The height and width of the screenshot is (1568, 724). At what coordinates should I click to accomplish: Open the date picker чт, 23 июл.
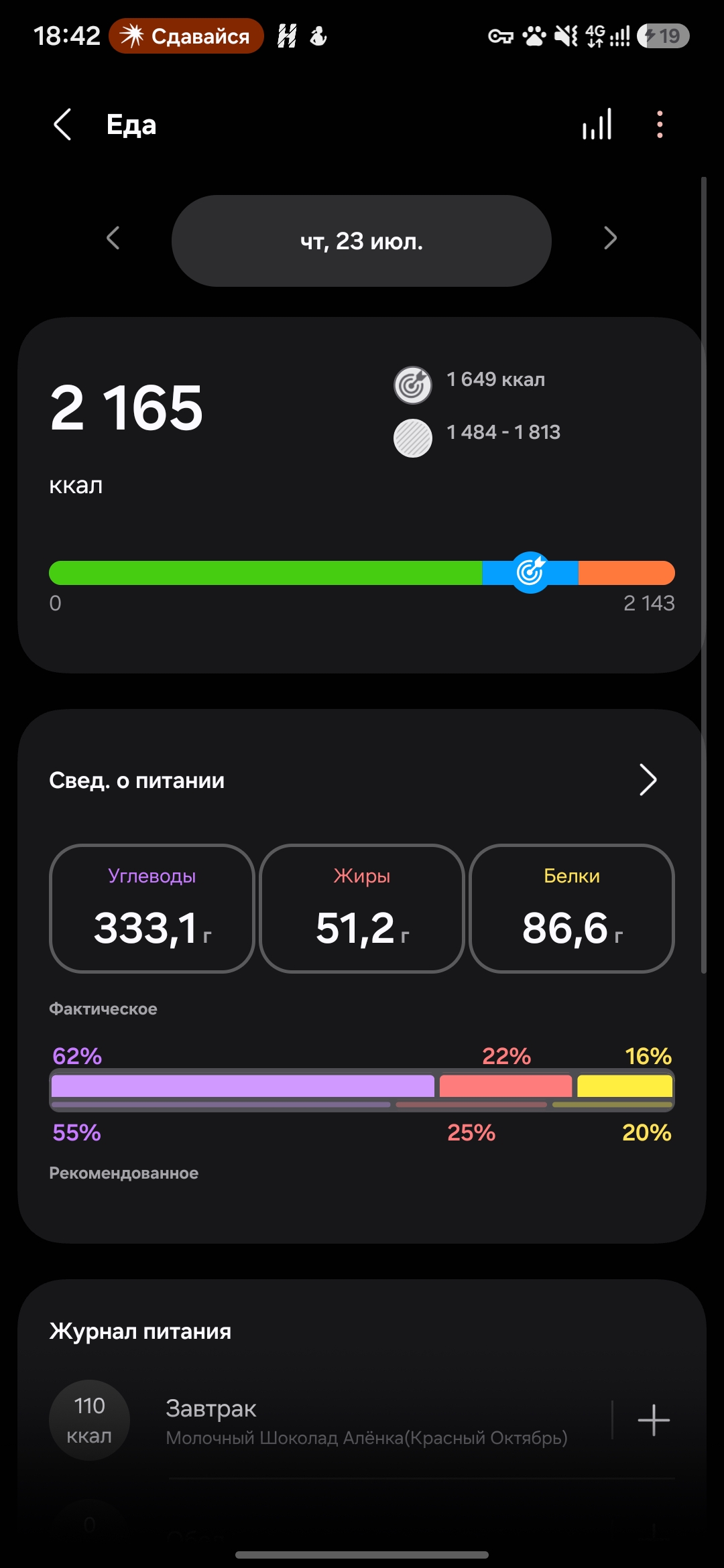(x=361, y=241)
